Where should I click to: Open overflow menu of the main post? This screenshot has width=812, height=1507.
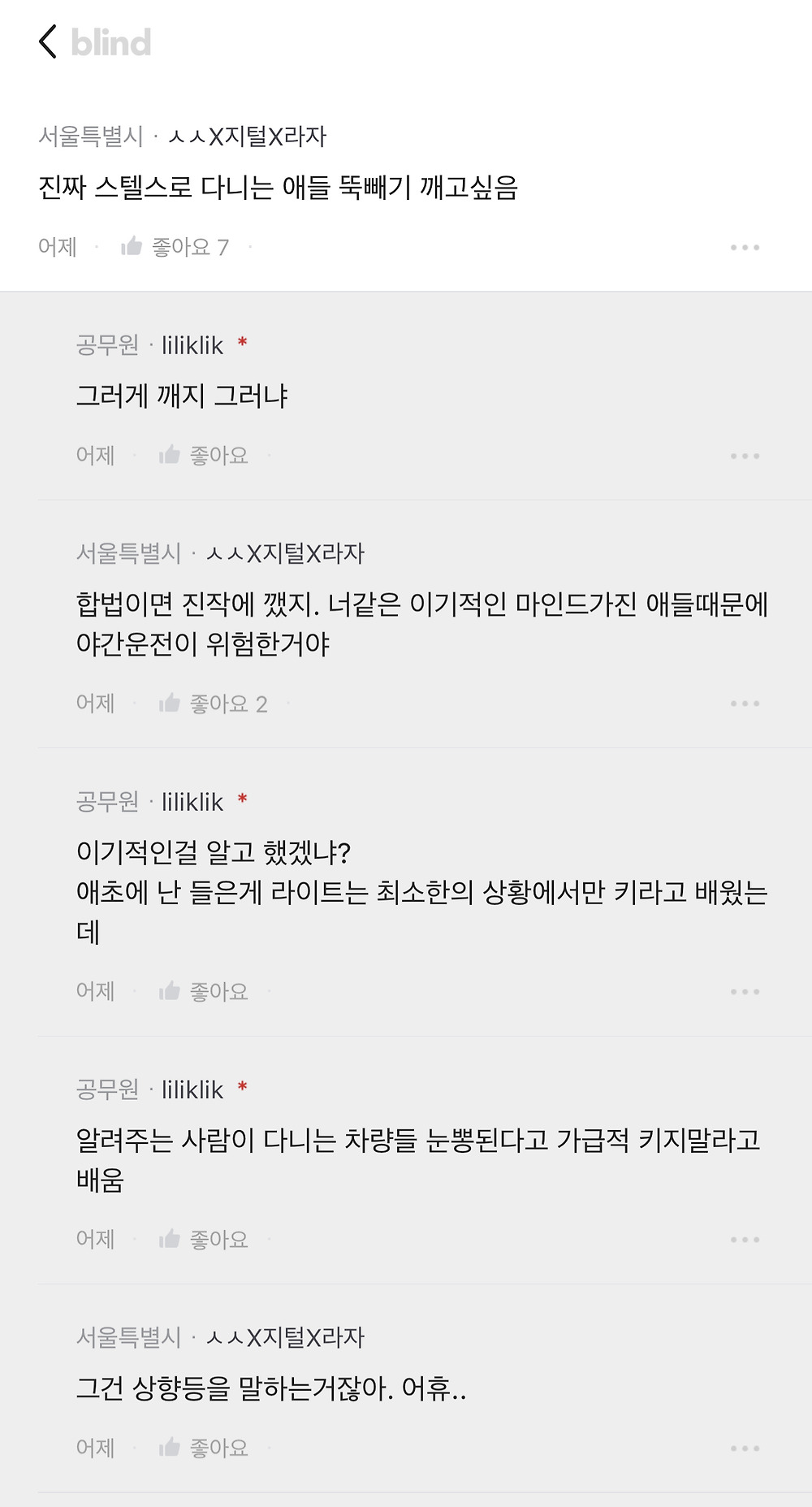pyautogui.click(x=745, y=247)
